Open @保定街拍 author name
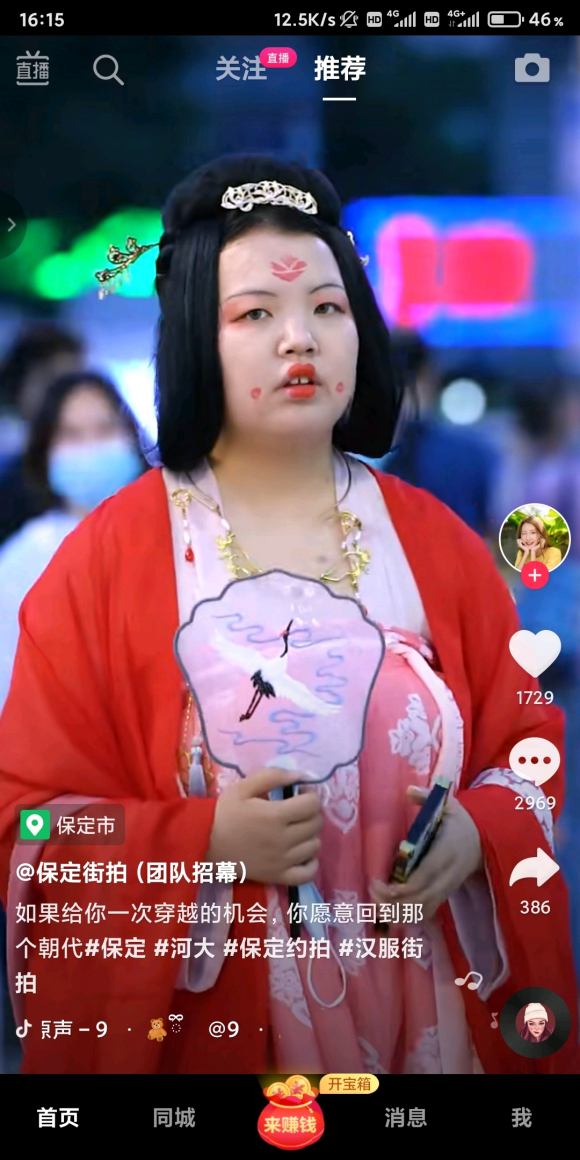This screenshot has width=580, height=1160. click(132, 872)
